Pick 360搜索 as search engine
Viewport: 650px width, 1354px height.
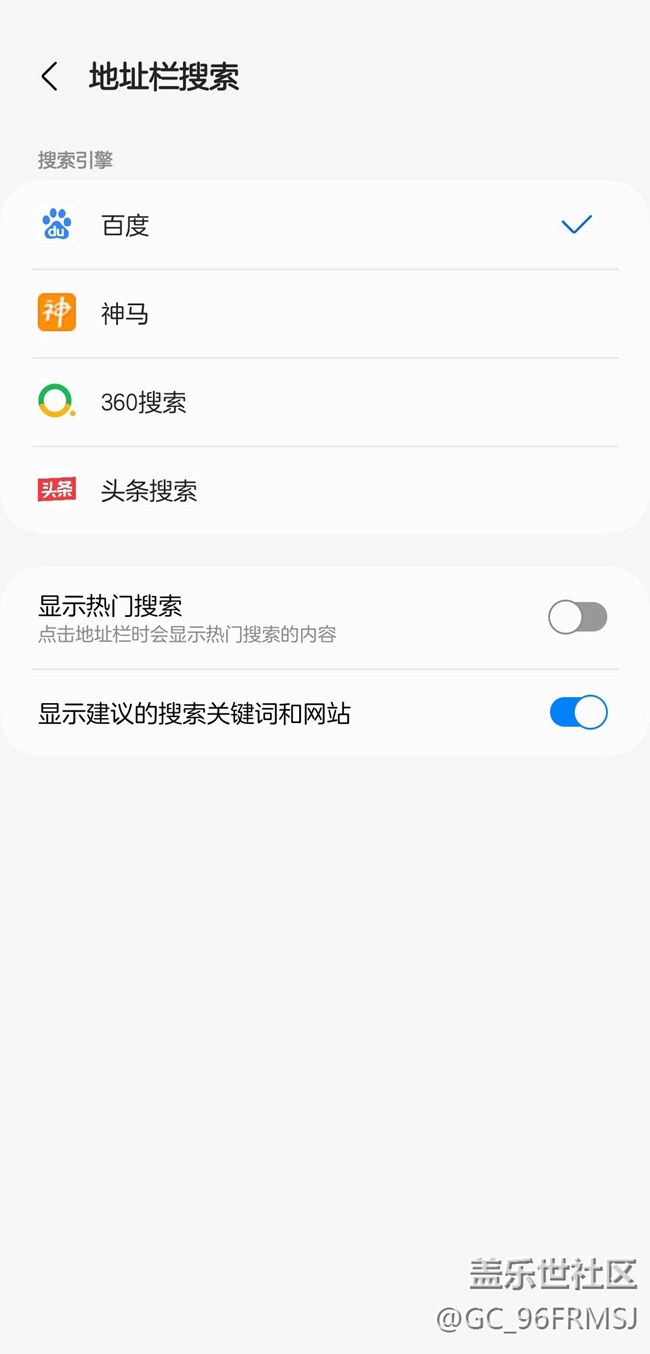point(325,402)
